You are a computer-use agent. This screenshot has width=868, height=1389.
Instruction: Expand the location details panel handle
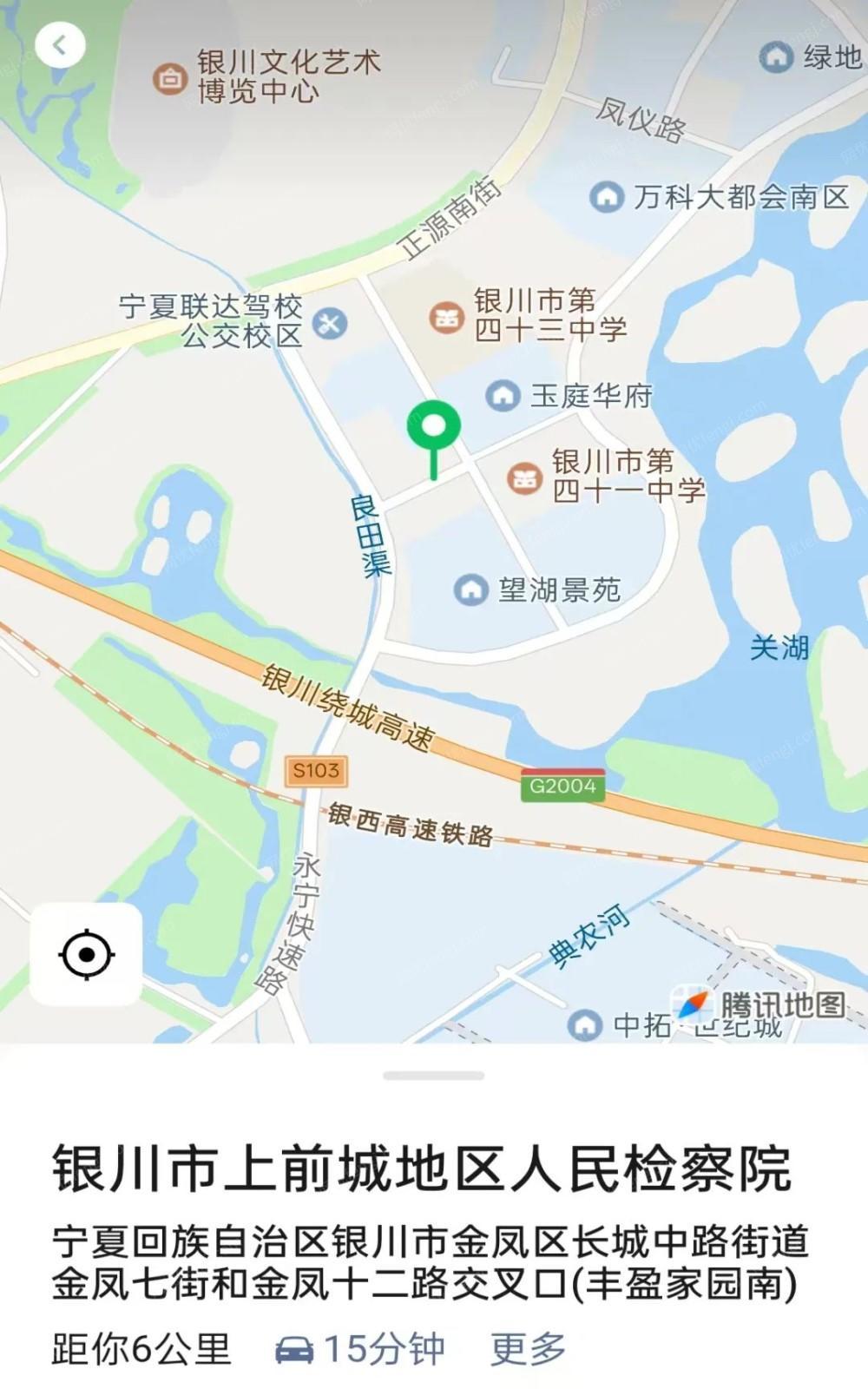434,1076
